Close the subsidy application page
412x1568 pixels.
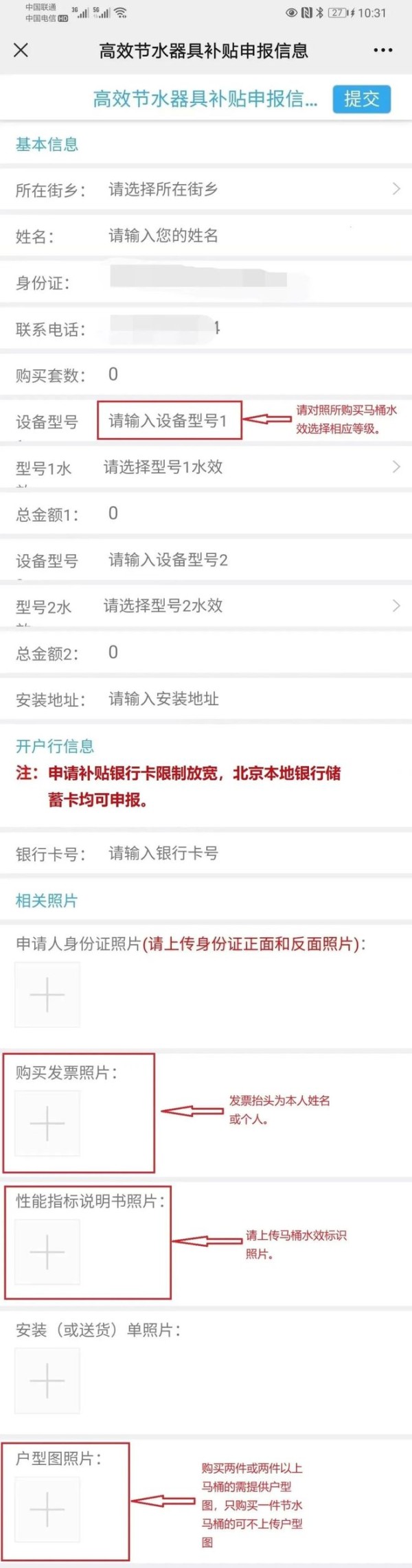click(21, 50)
